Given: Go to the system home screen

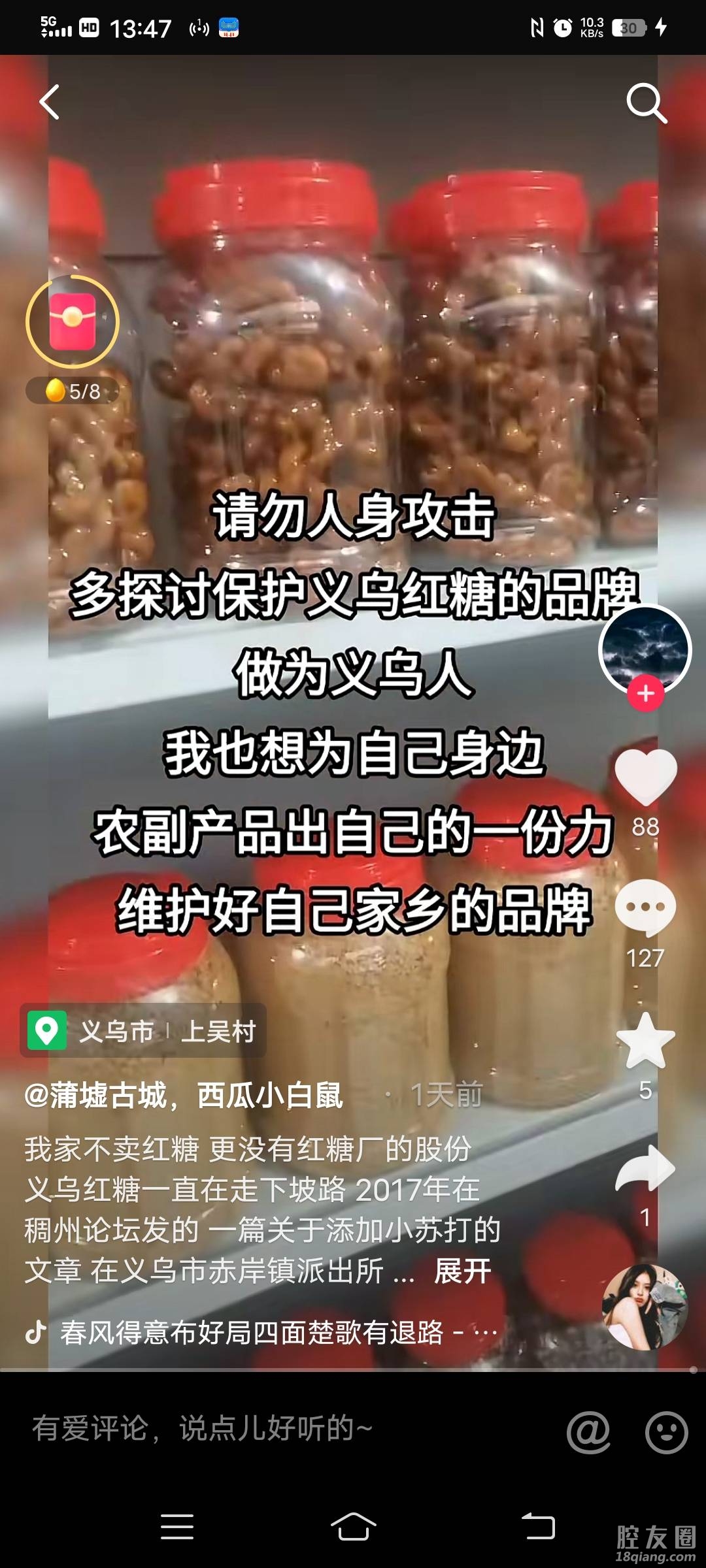Looking at the screenshot, I should 353,1526.
